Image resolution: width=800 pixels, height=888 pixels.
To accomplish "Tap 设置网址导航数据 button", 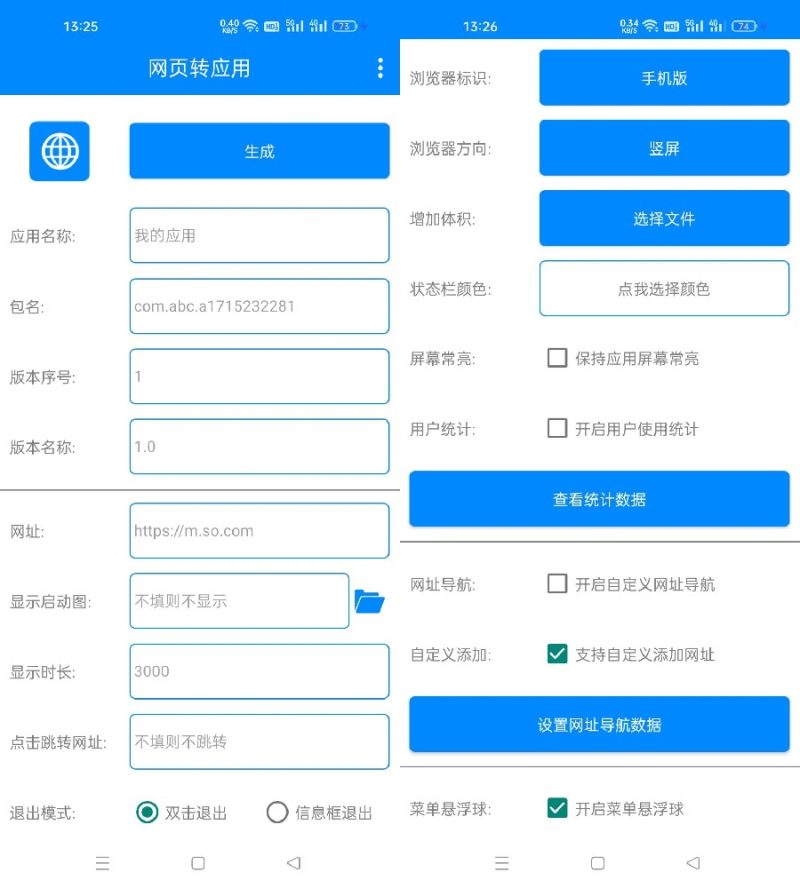I will [x=599, y=724].
